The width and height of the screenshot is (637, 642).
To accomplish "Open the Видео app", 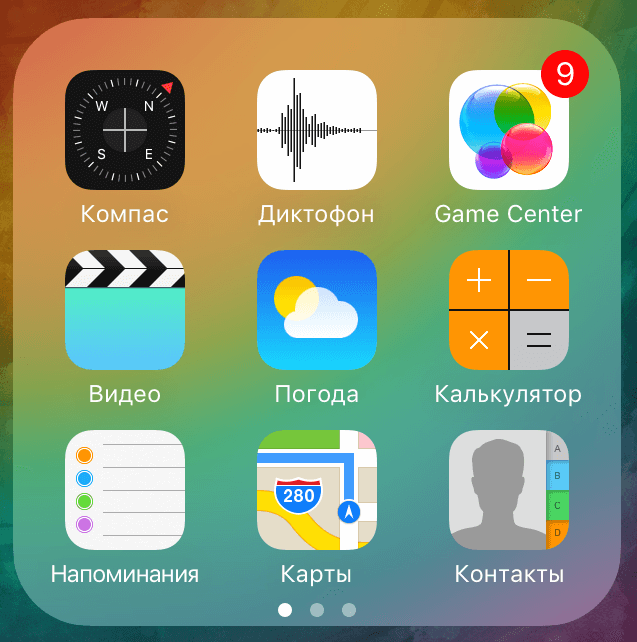I will click(125, 310).
